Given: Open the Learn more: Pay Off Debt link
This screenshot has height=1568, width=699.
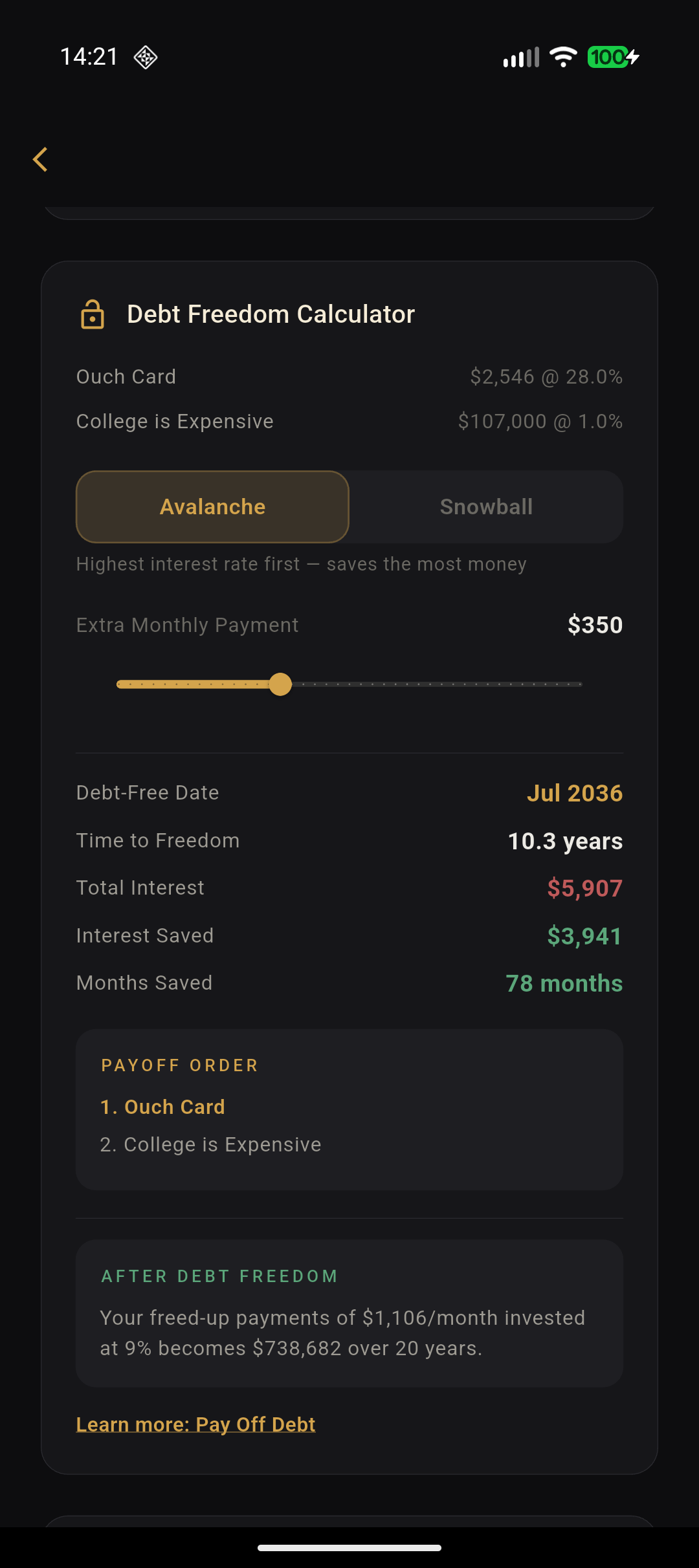Looking at the screenshot, I should point(195,1424).
